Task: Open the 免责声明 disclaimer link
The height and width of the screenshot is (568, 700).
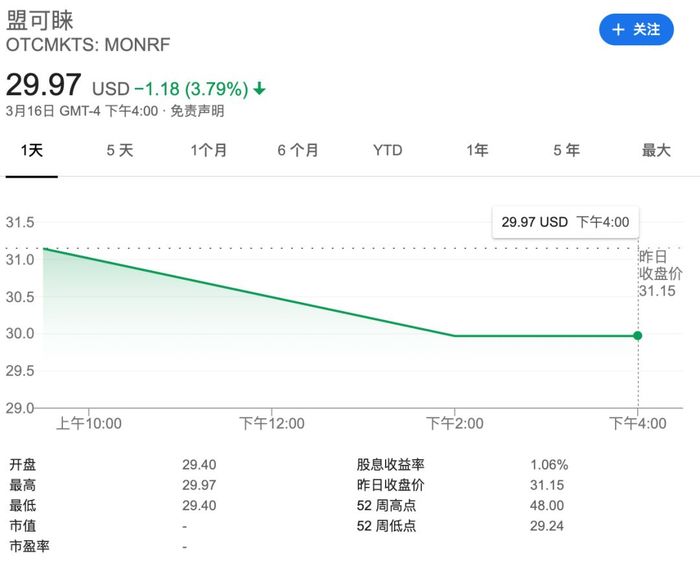Action: pyautogui.click(x=197, y=111)
